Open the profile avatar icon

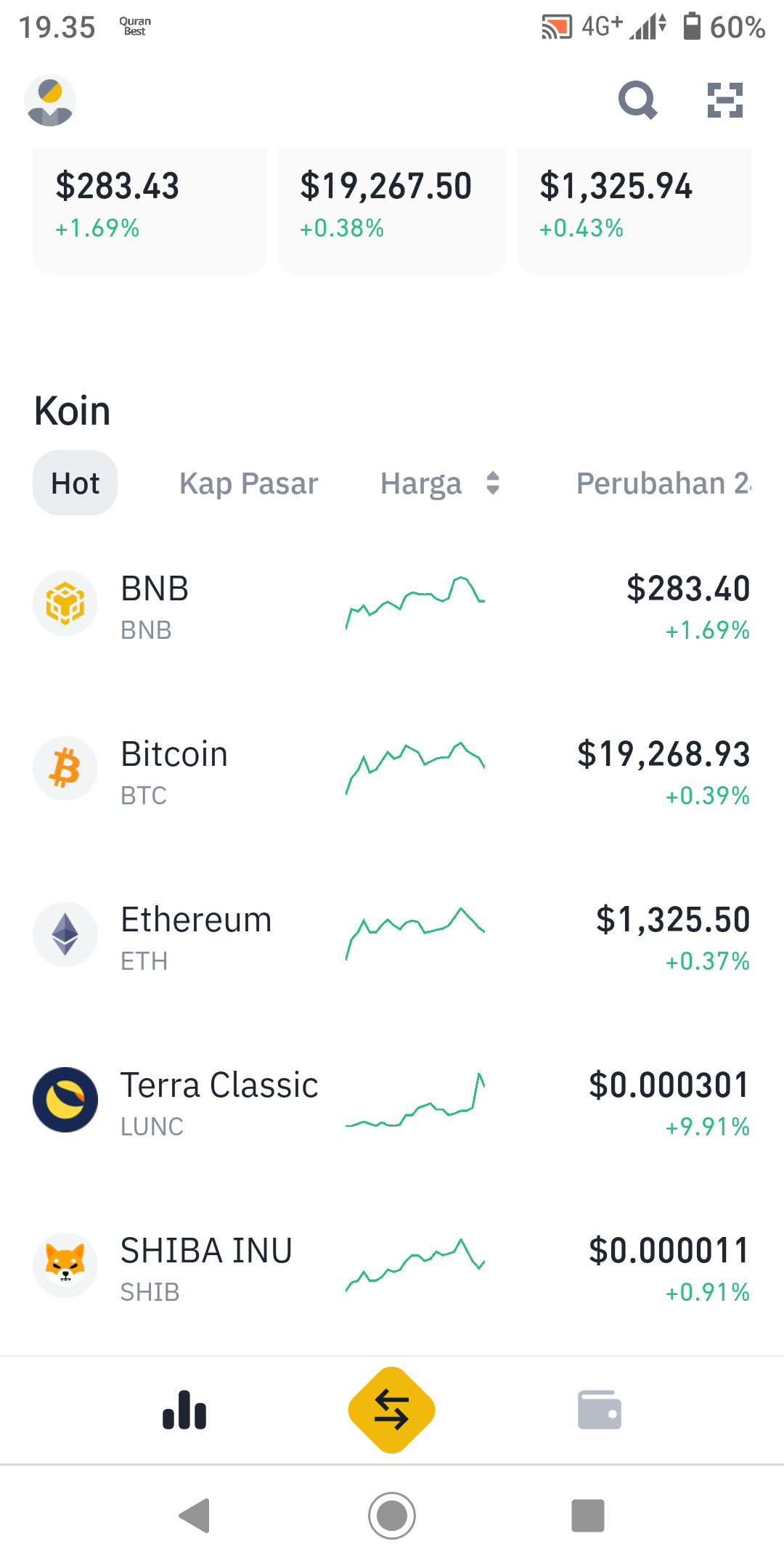[x=50, y=100]
